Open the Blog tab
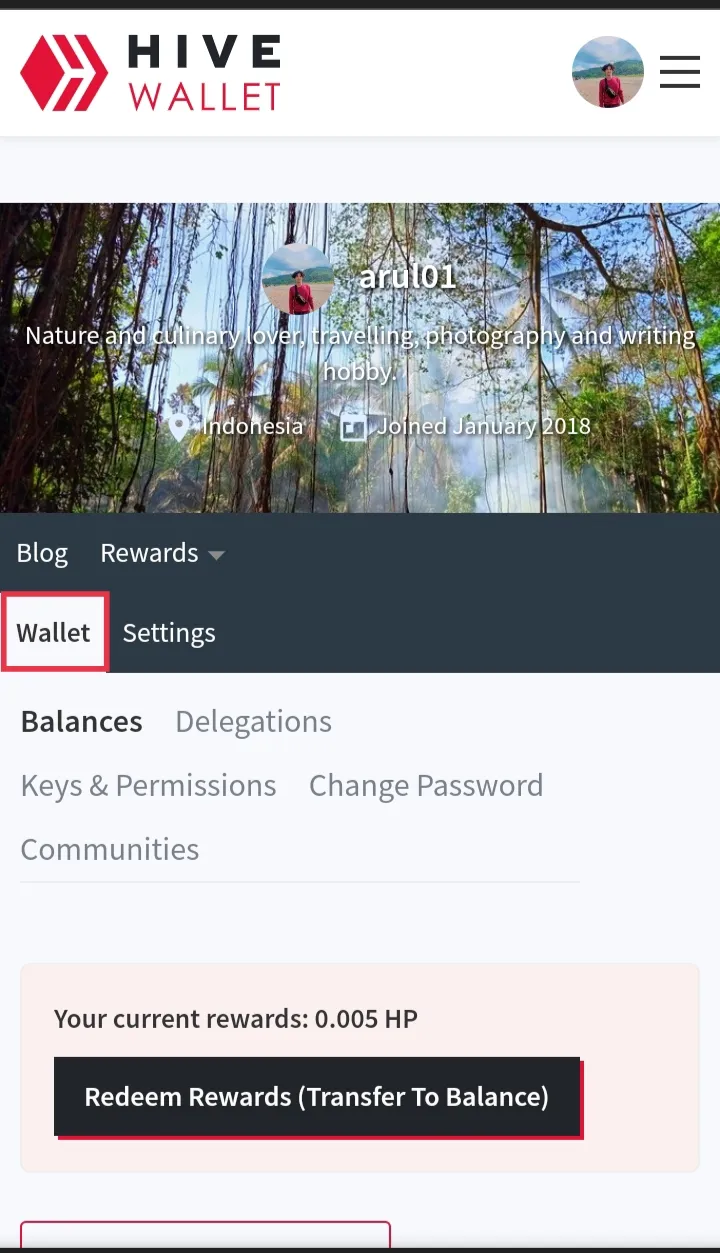This screenshot has width=720, height=1253. click(x=42, y=553)
